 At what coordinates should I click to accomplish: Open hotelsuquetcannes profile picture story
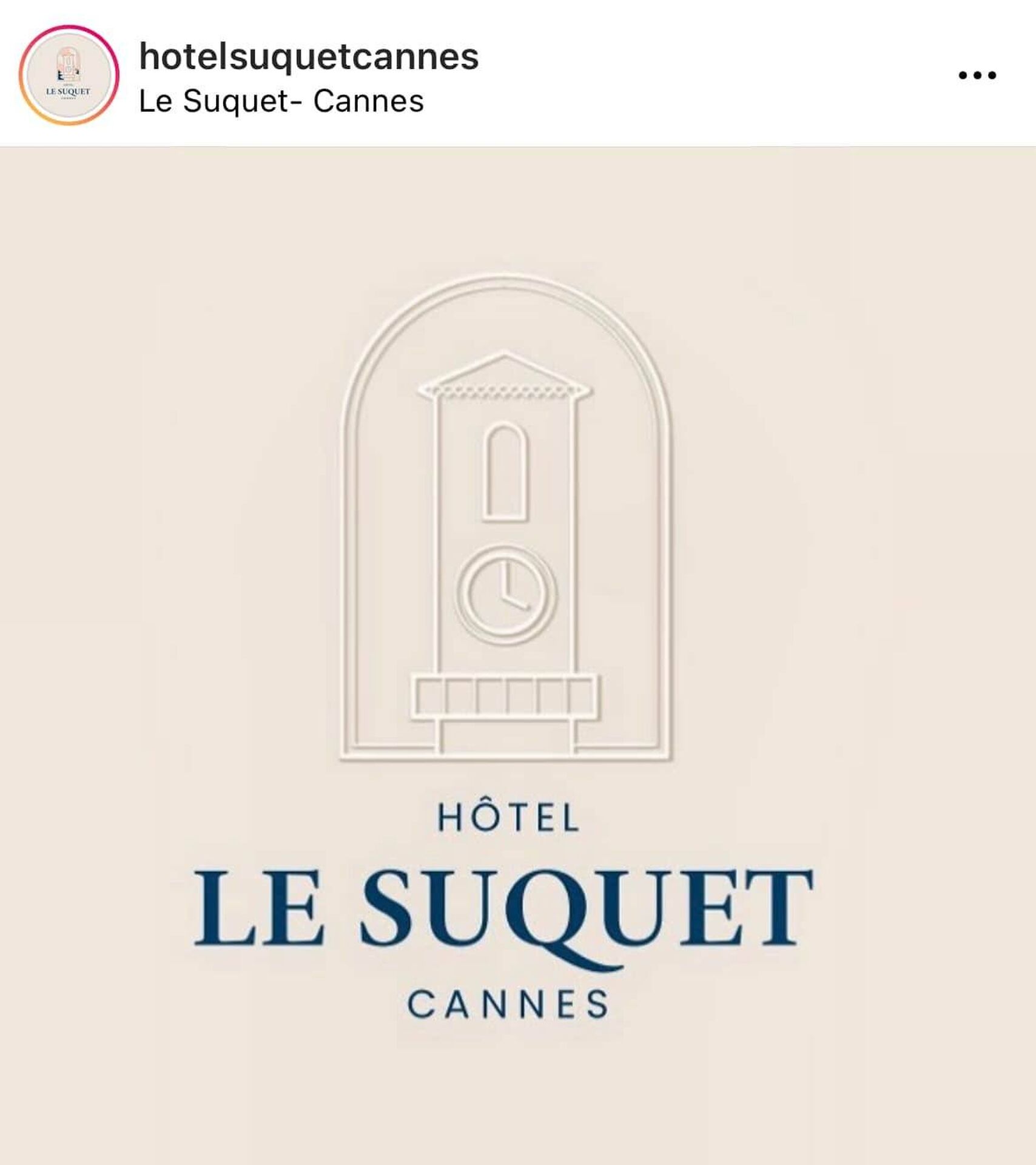pyautogui.click(x=69, y=75)
